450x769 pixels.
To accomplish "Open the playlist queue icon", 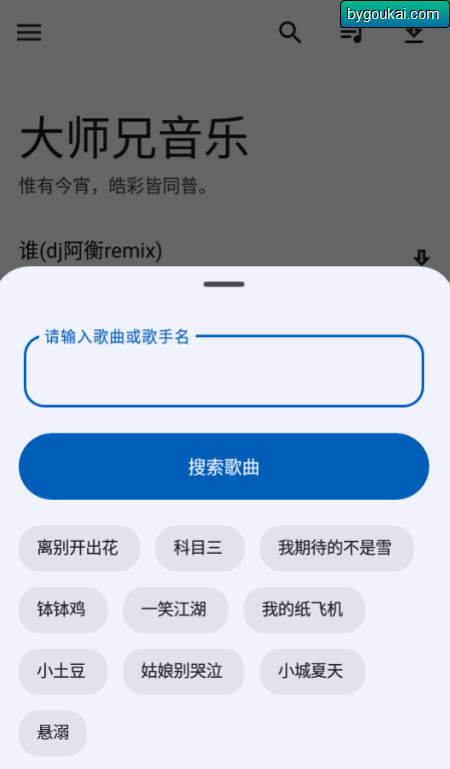I will 352,34.
